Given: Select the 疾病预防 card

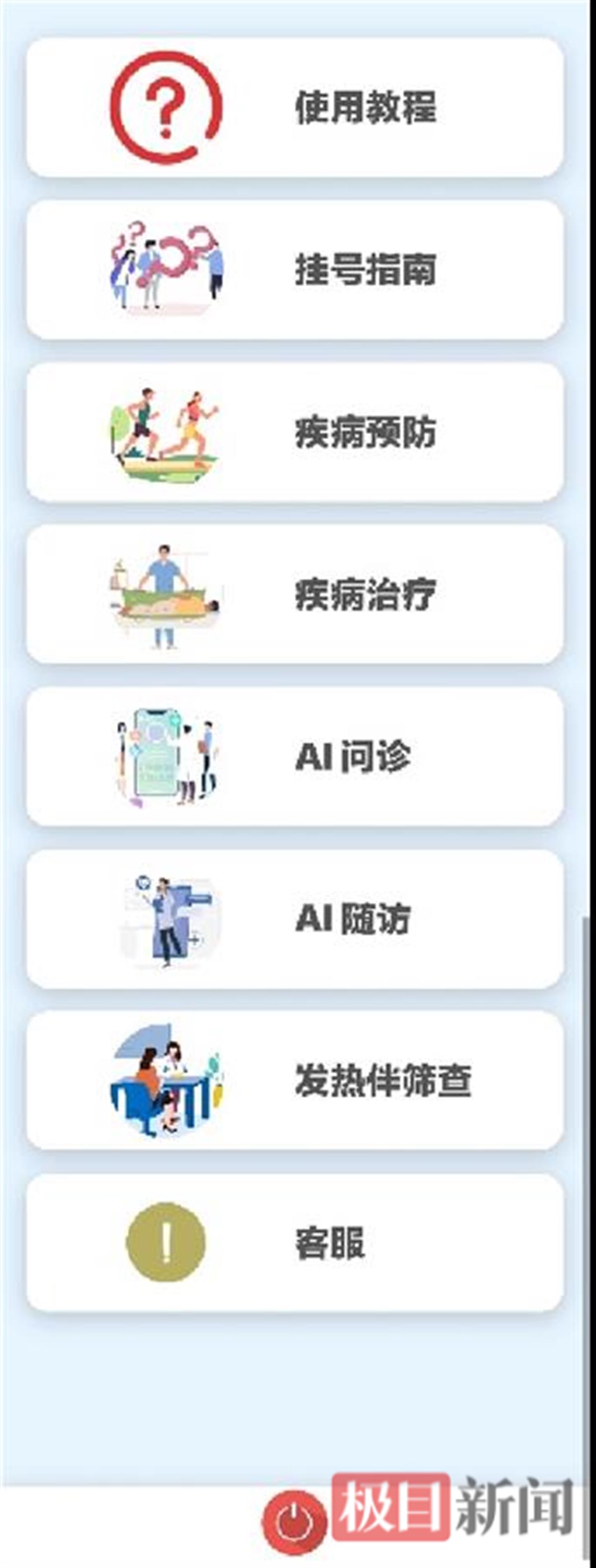Looking at the screenshot, I should 295,432.
